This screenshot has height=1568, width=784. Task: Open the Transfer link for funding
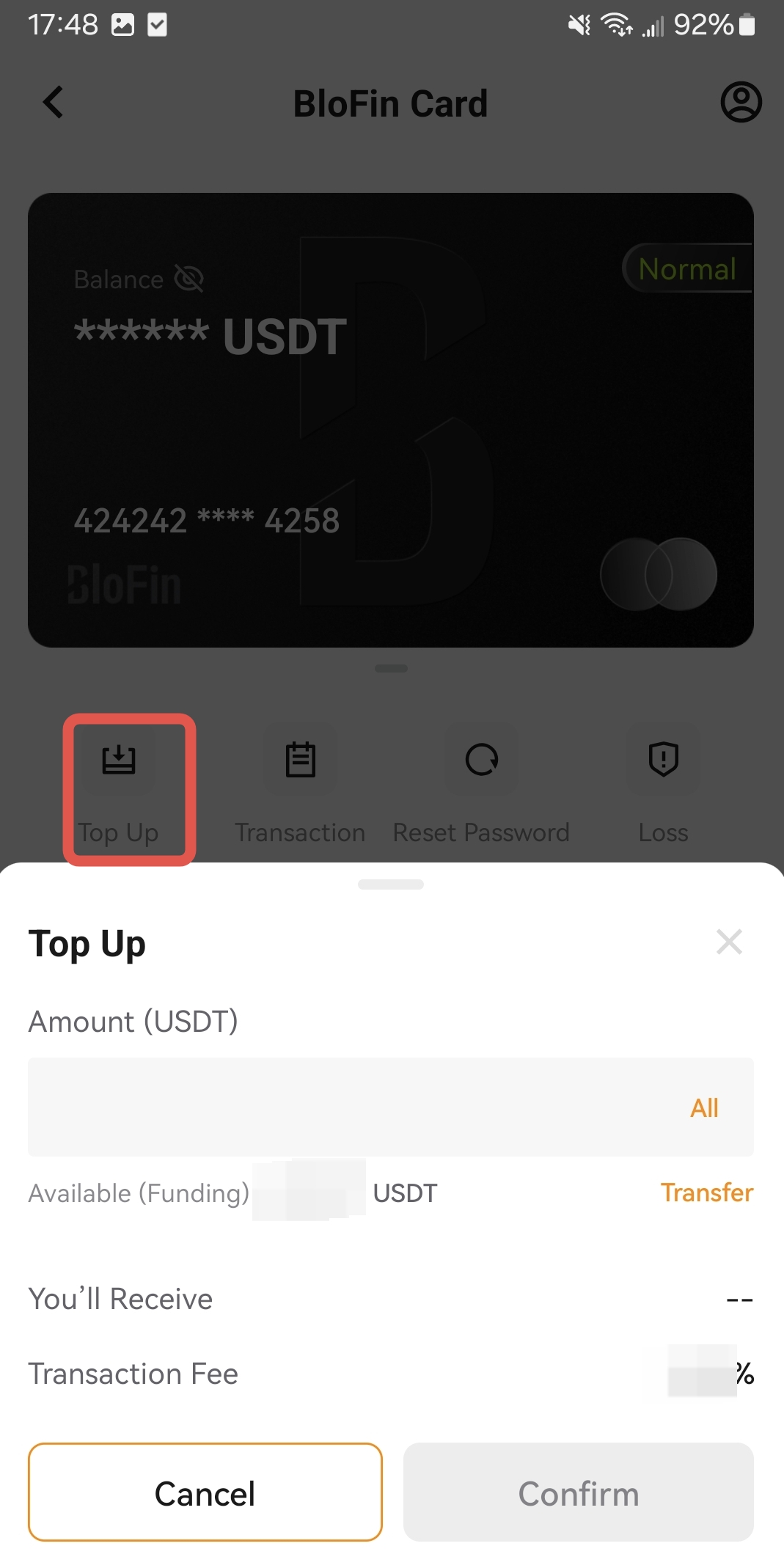(x=706, y=1193)
